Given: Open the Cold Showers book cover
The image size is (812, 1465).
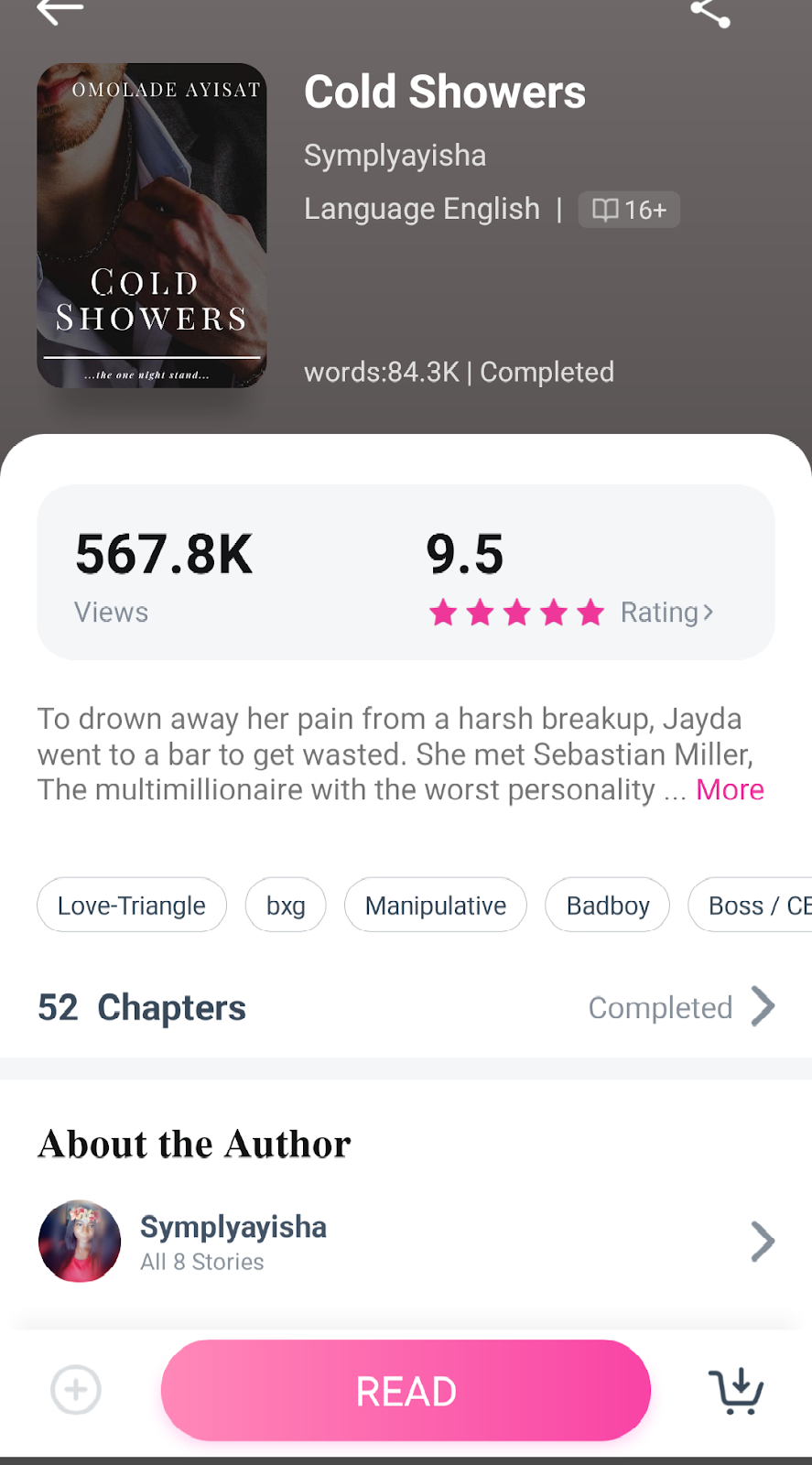Looking at the screenshot, I should [152, 225].
